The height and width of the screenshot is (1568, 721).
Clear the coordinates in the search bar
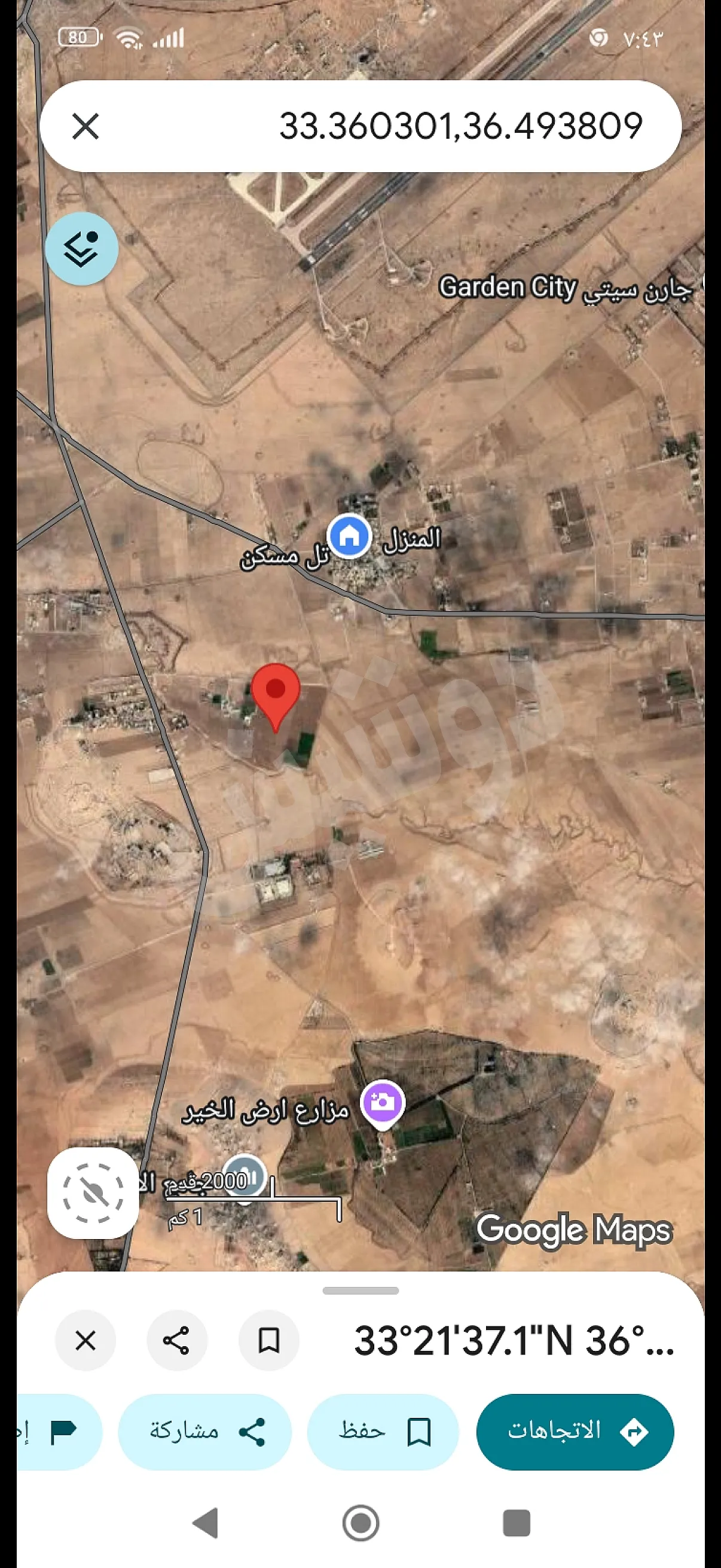(85, 127)
